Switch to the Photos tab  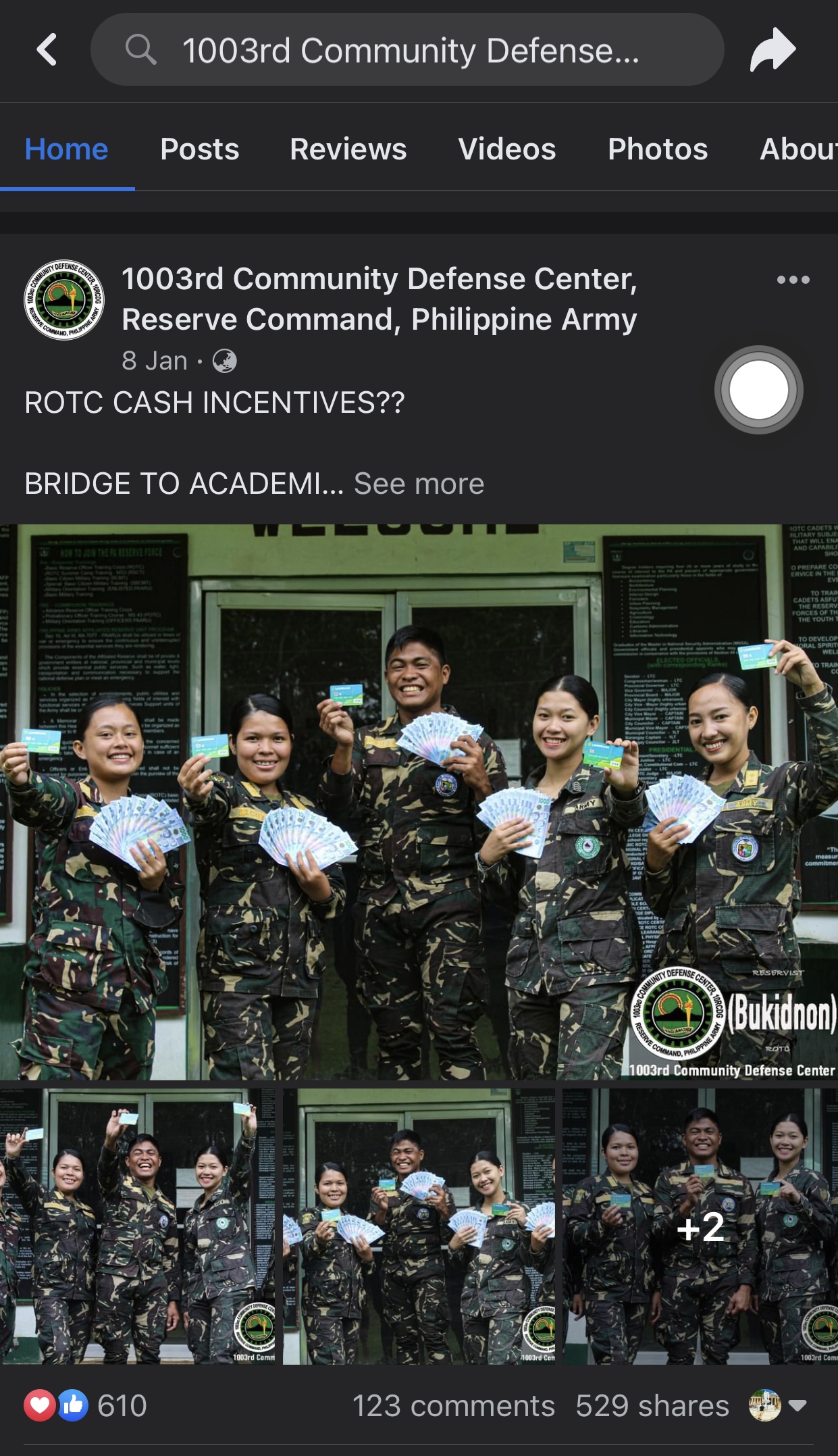pos(657,149)
